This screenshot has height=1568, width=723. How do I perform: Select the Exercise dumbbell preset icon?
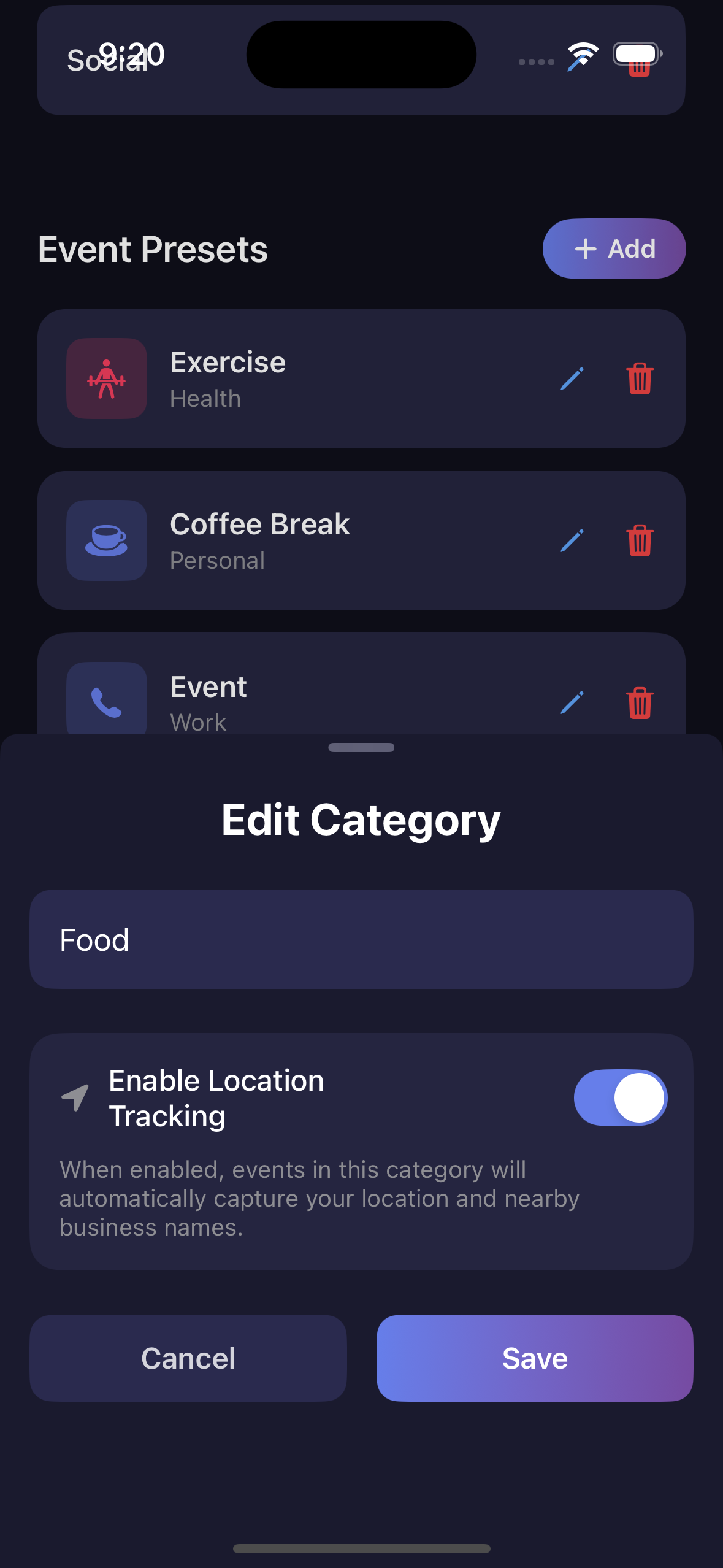point(106,379)
